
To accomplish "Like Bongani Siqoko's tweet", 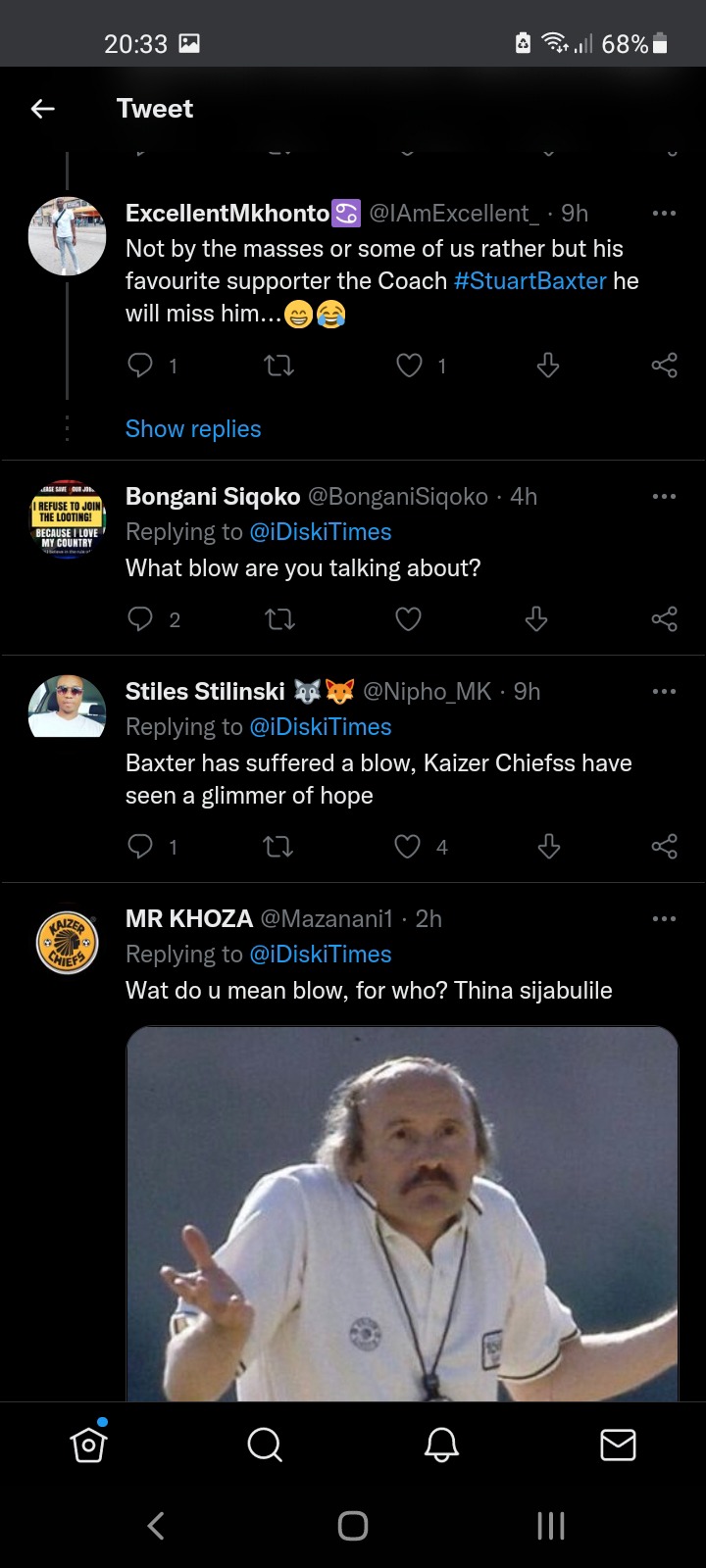I will (x=408, y=618).
